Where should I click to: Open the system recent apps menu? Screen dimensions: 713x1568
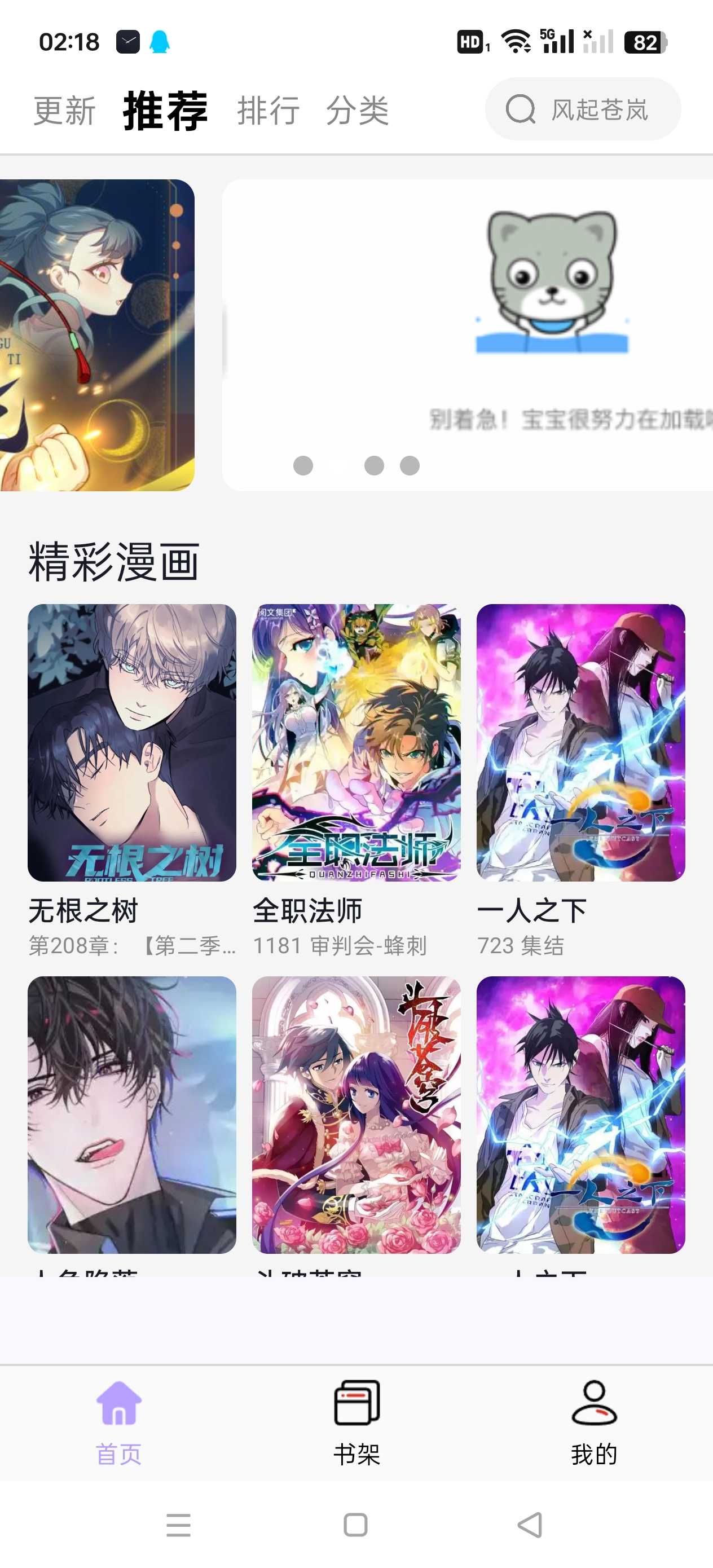178,1525
